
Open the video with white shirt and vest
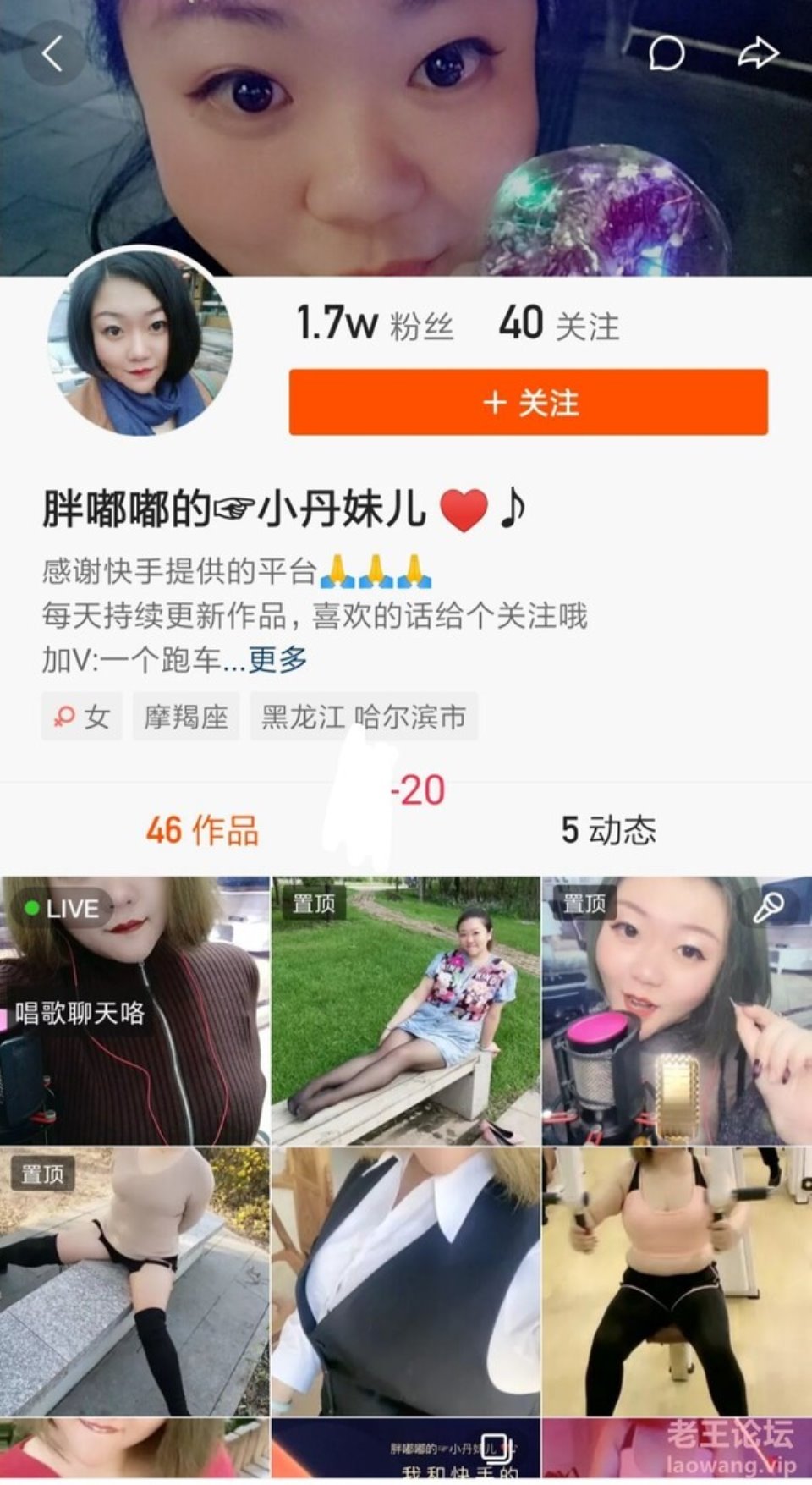click(x=405, y=1282)
